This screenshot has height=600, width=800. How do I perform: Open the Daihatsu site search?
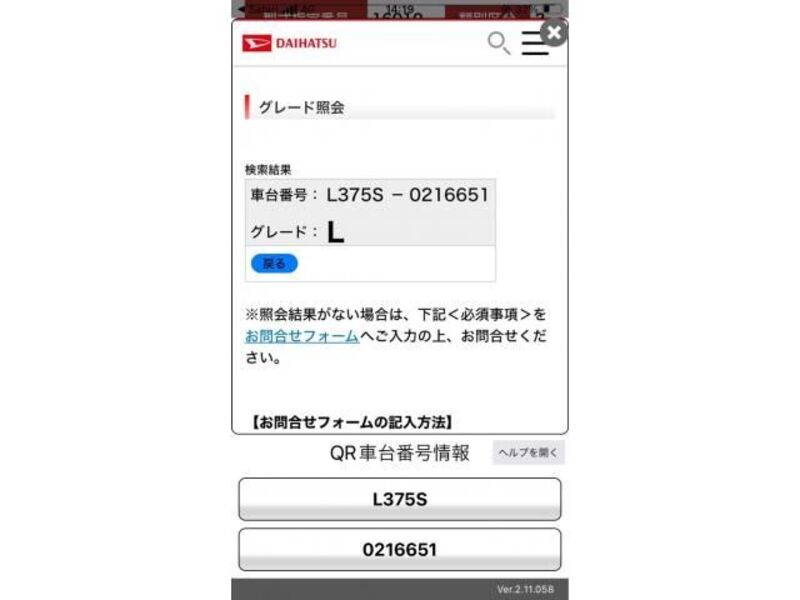point(498,43)
